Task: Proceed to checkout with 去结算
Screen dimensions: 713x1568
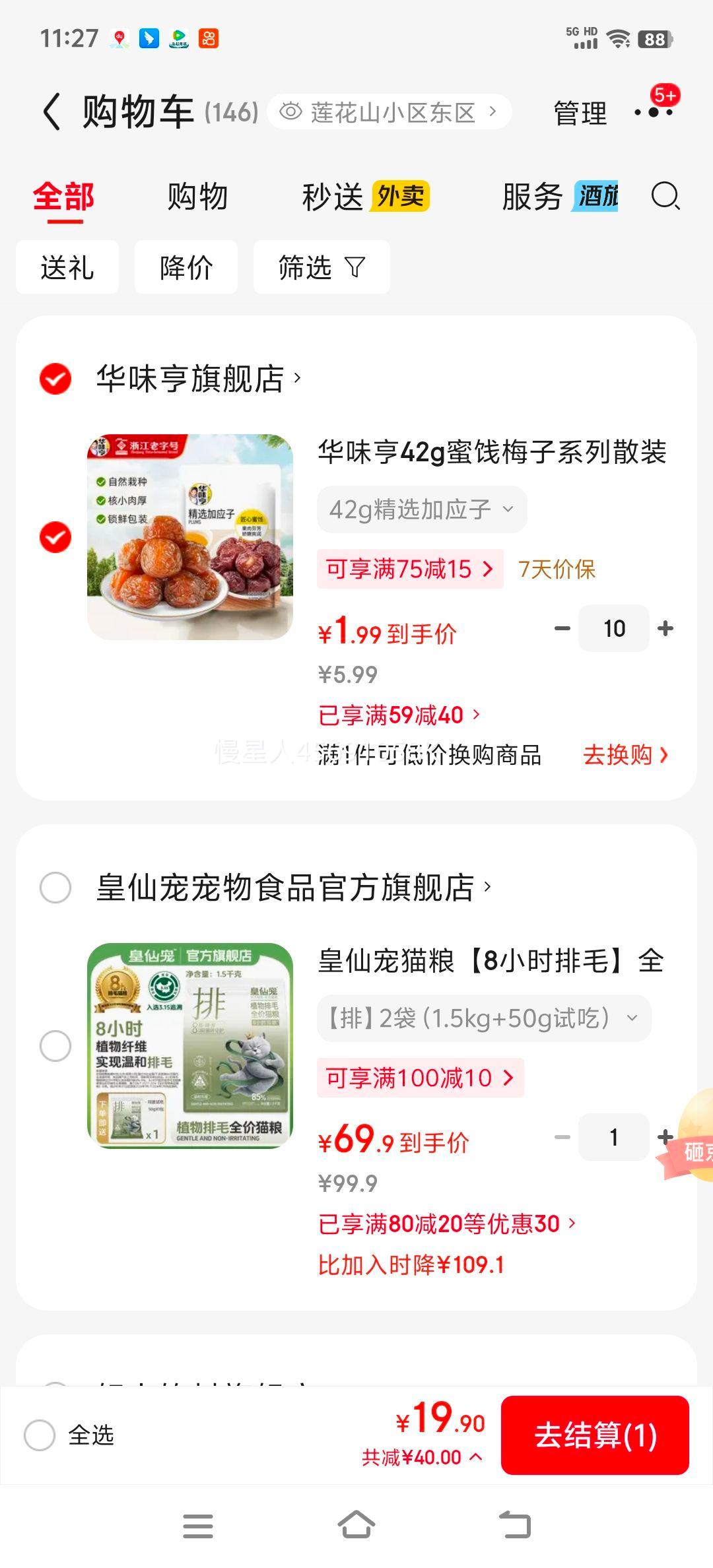Action: point(595,1435)
